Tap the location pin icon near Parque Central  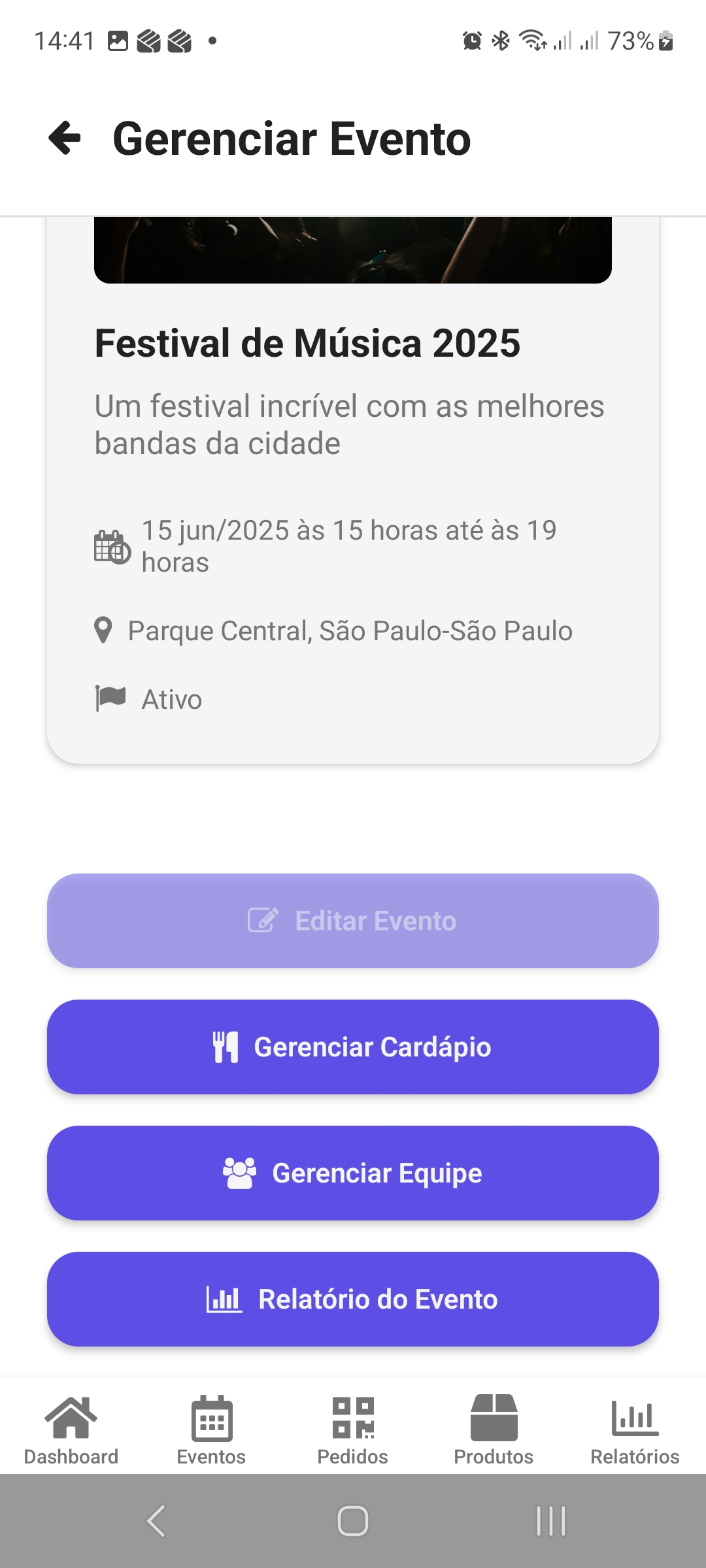103,629
